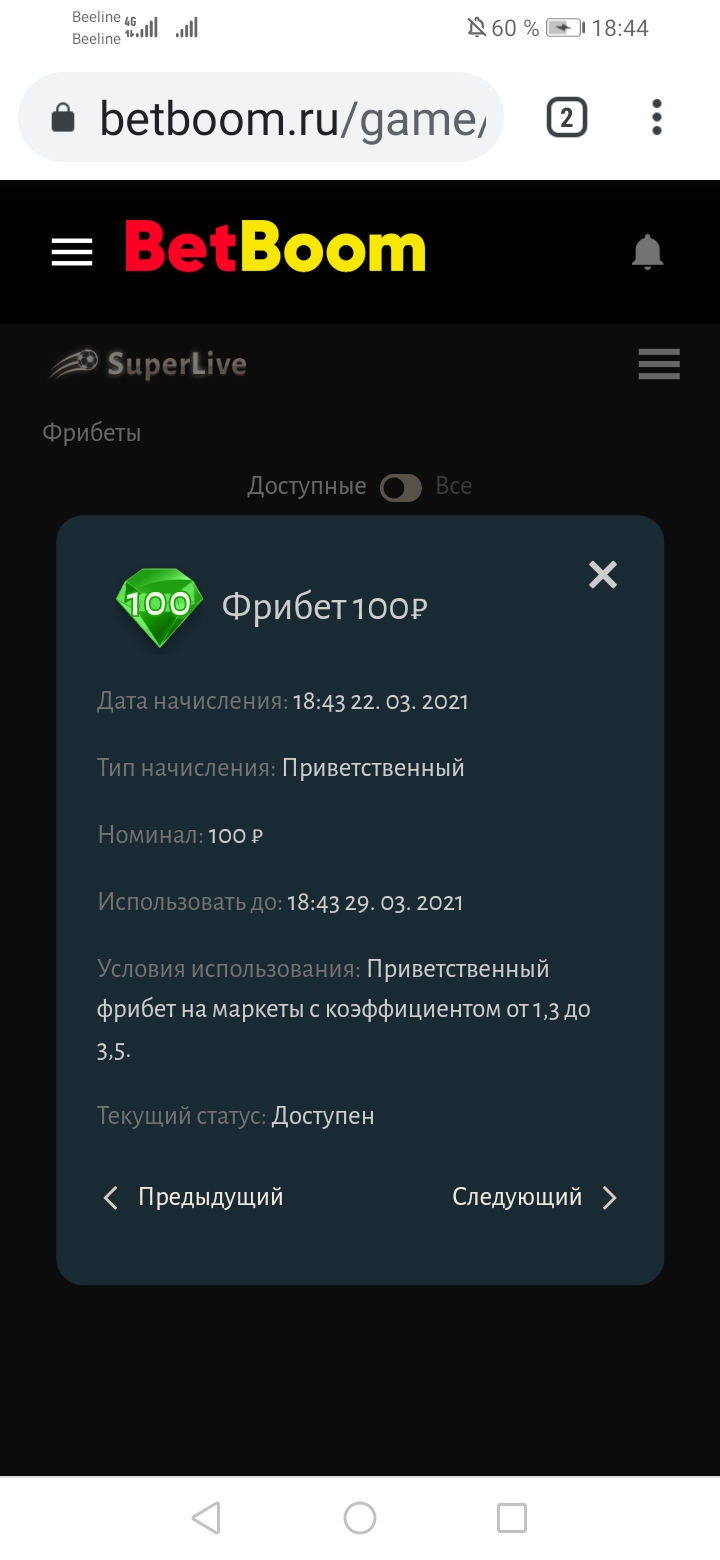Toggle the Доступные / Все switch
720x1560 pixels.
pos(401,487)
